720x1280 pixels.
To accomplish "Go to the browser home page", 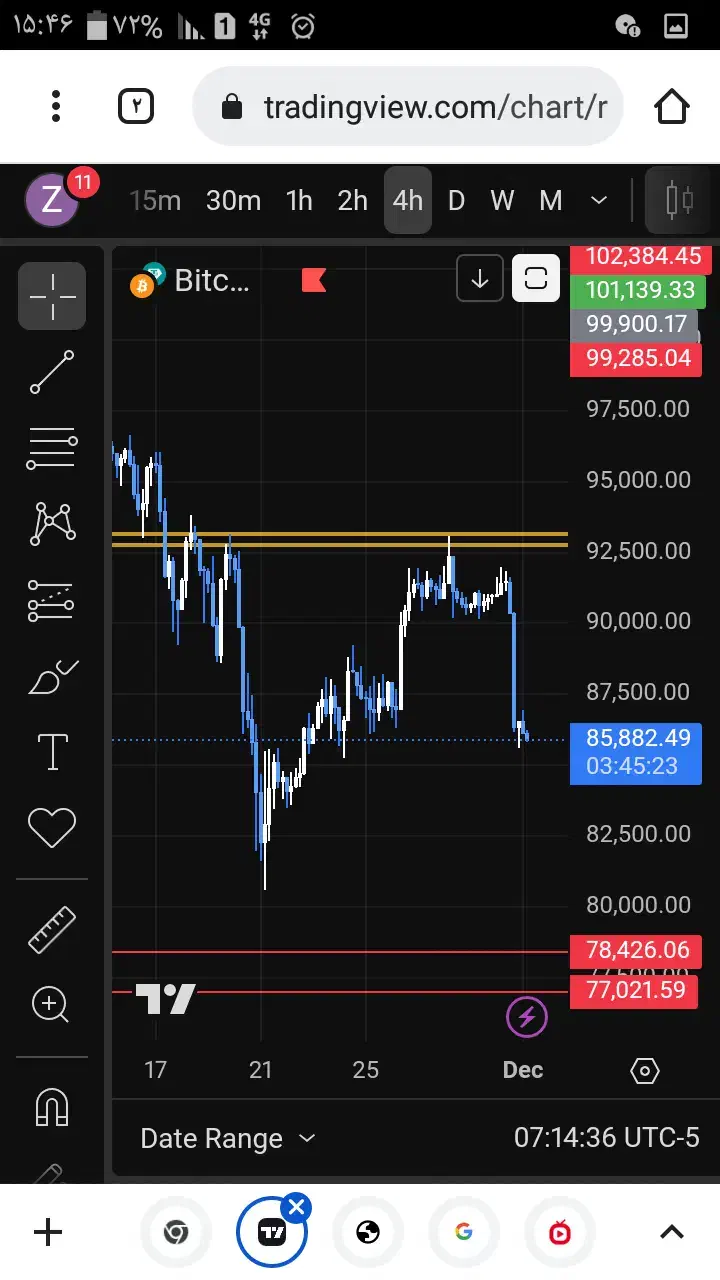I will coord(671,106).
